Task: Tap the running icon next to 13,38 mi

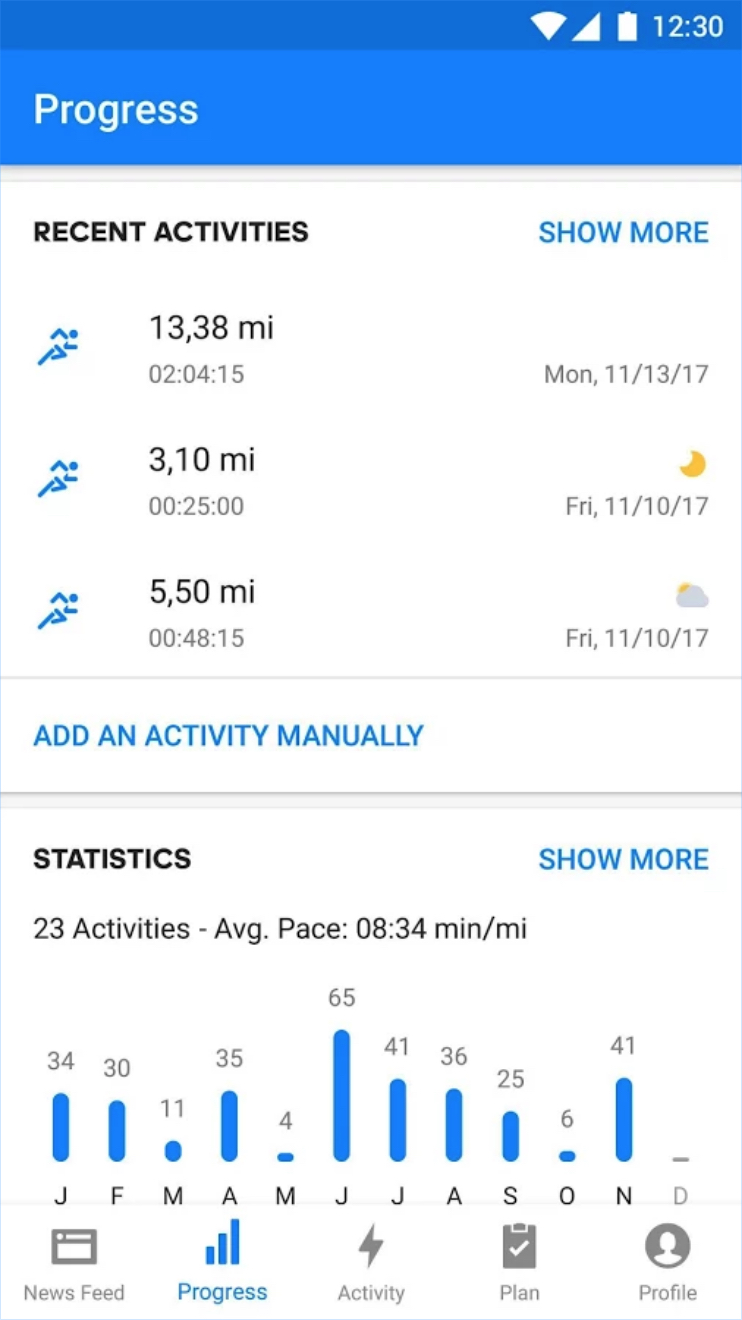Action: click(x=58, y=344)
